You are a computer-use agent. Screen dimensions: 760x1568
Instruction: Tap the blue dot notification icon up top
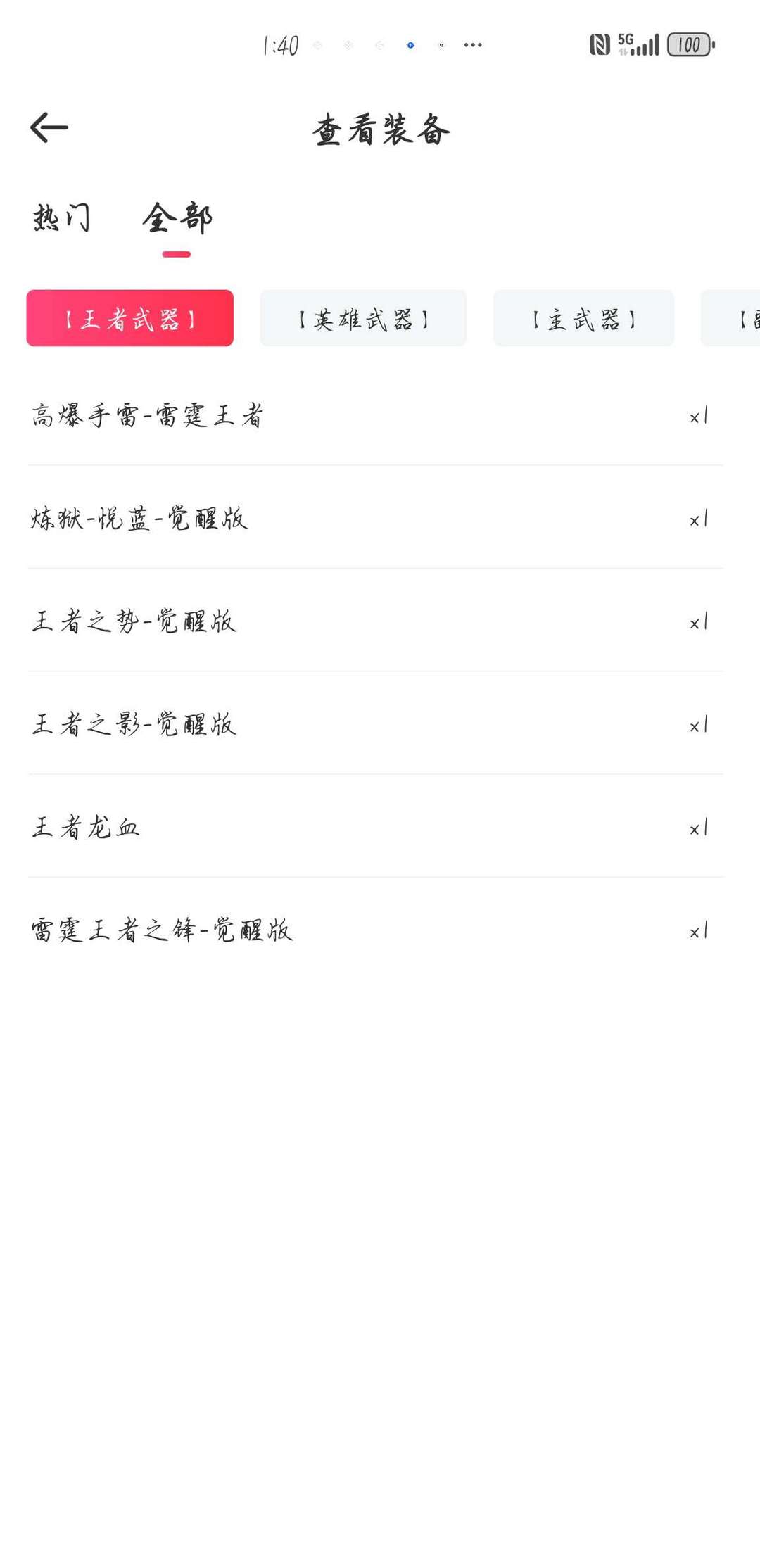tap(410, 44)
